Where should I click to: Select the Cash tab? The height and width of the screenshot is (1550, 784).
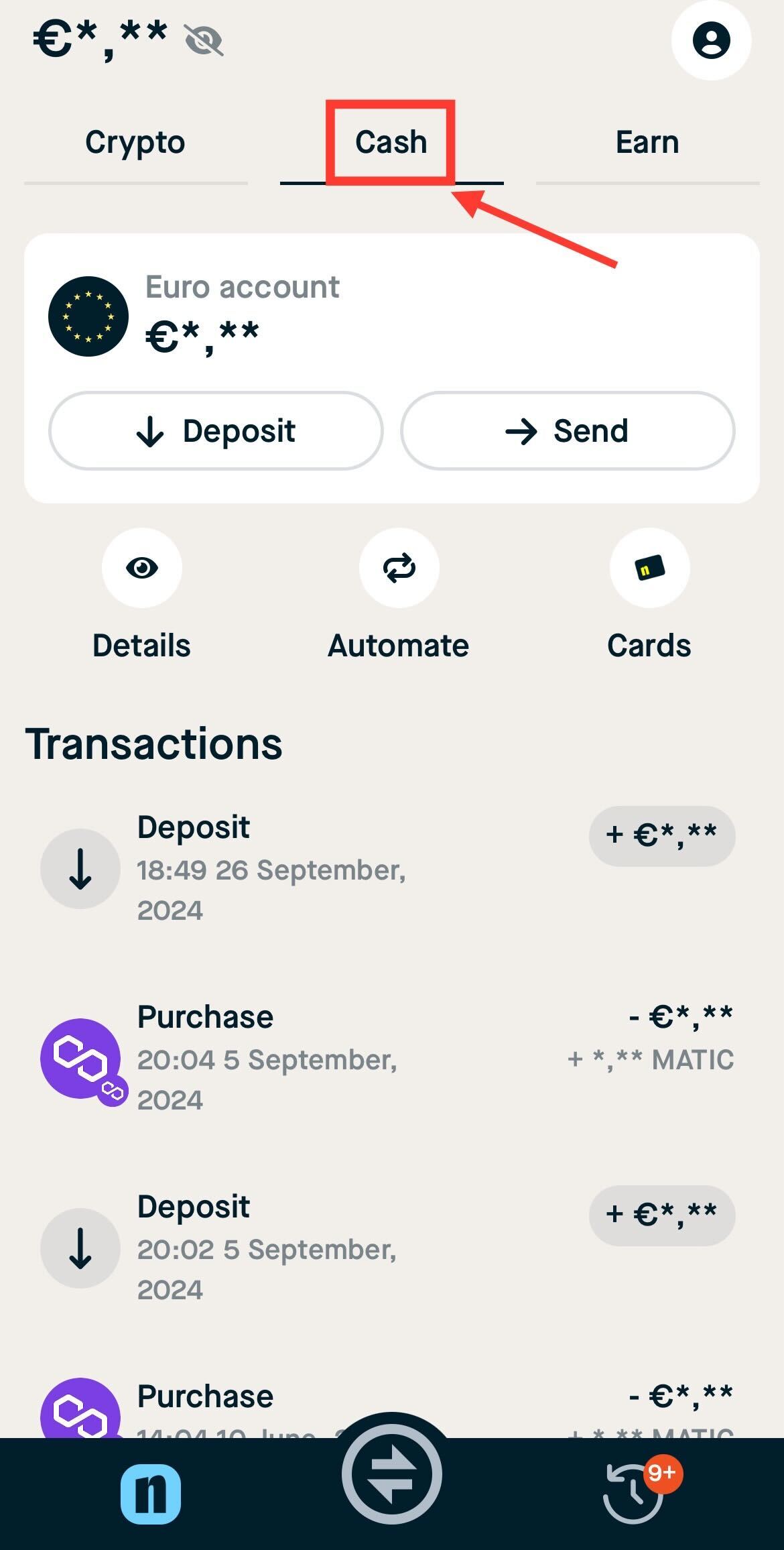[x=391, y=143]
